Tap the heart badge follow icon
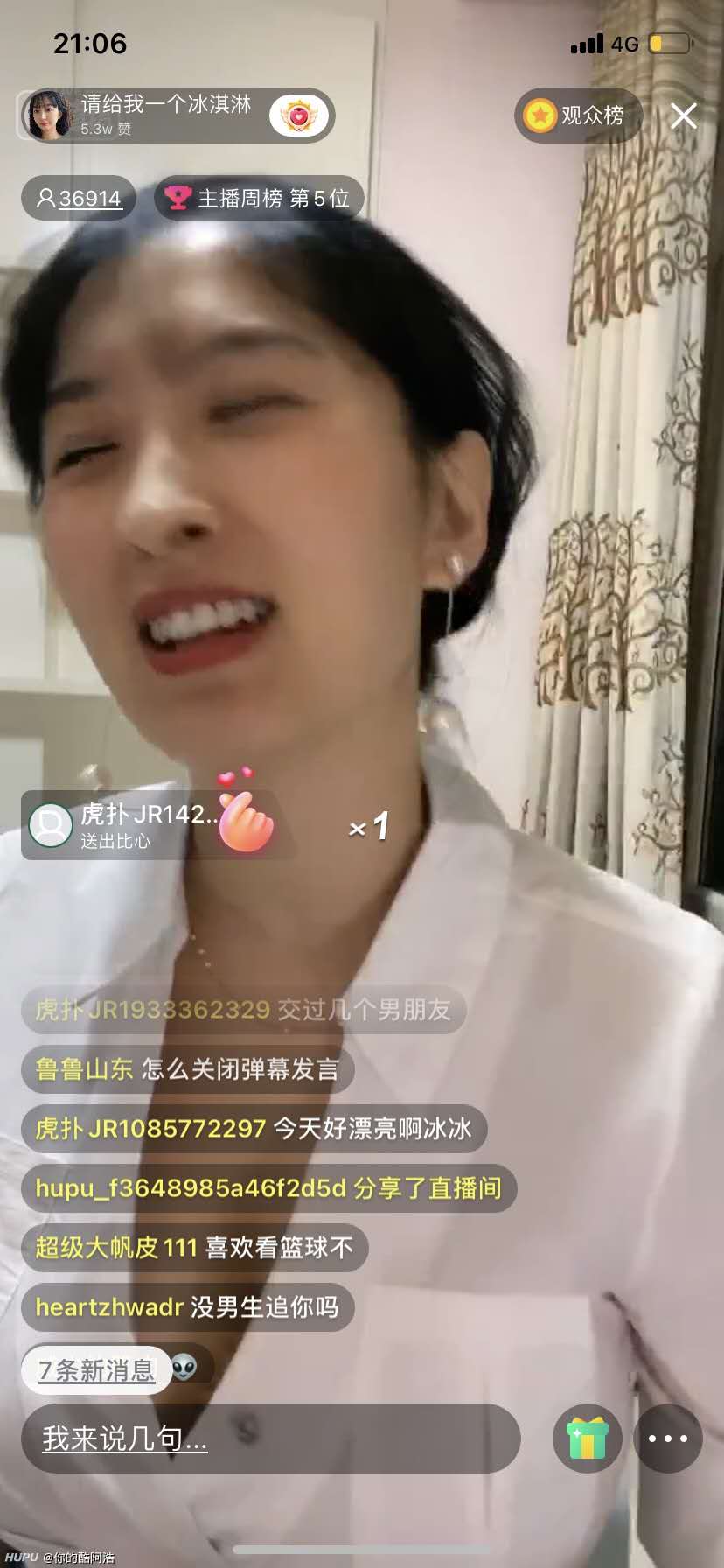724x1568 pixels. pyautogui.click(x=298, y=115)
